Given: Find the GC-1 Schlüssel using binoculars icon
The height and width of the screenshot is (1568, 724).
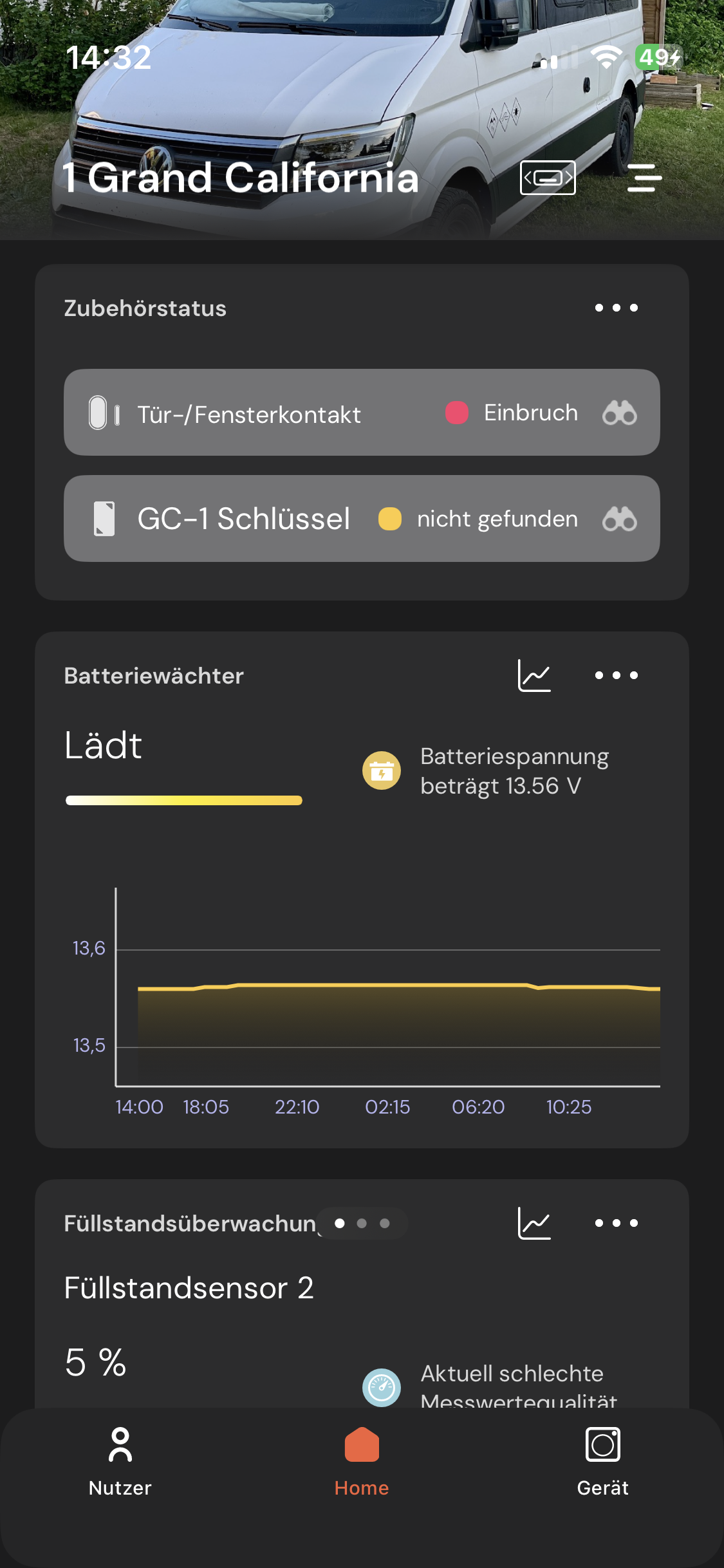Looking at the screenshot, I should pos(619,519).
